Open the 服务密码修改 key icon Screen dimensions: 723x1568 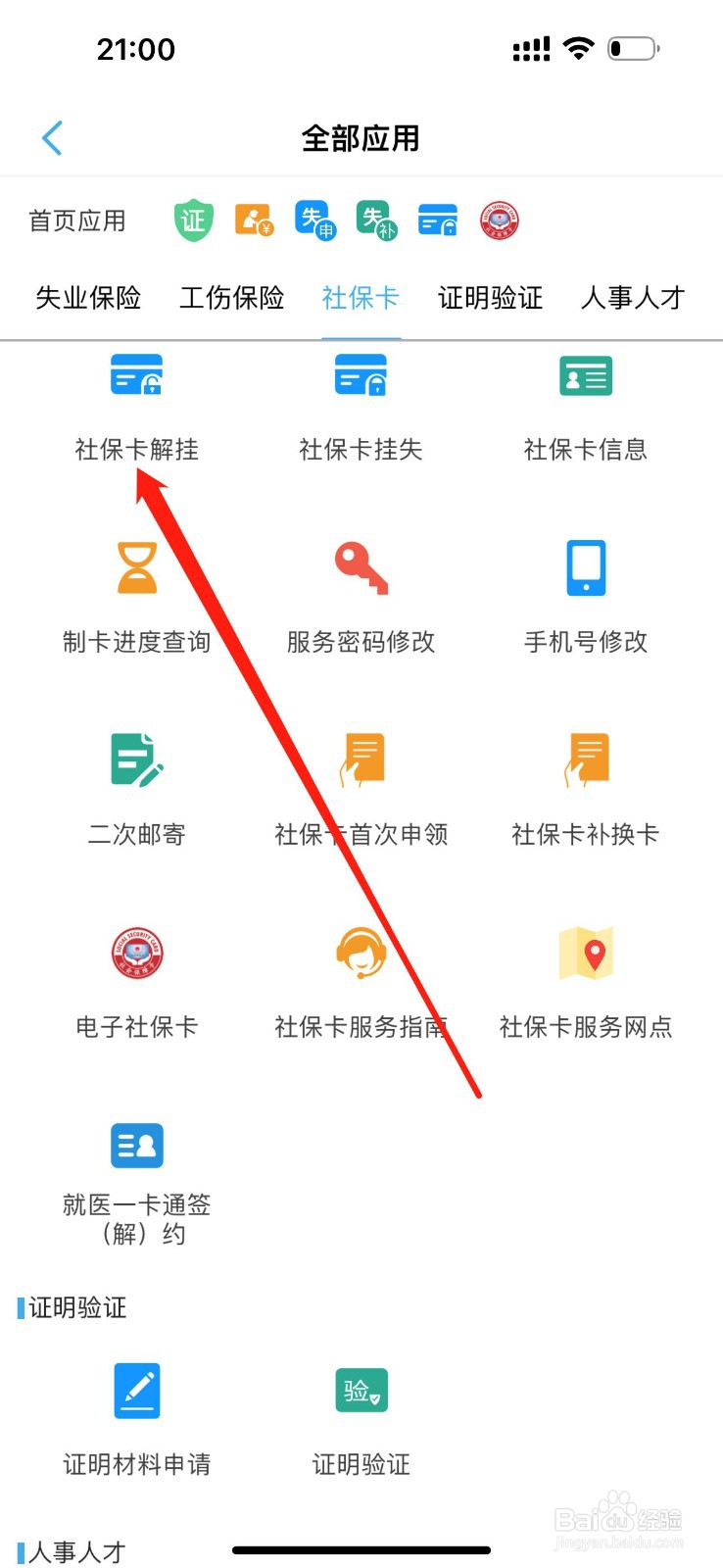tap(361, 568)
